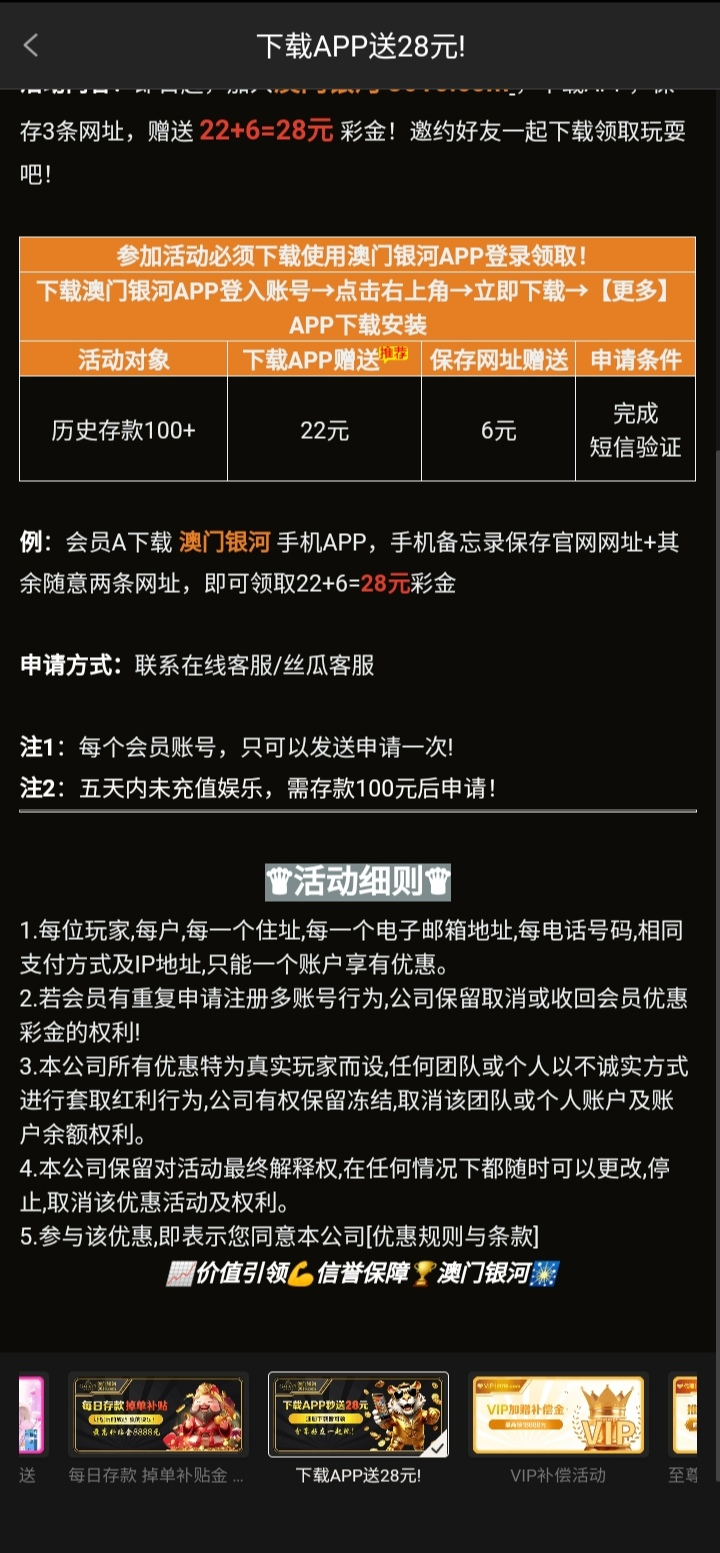Screen dimensions: 720x1553
Task: Open the VIP补偿活动 promotion
Action: coord(558,1414)
